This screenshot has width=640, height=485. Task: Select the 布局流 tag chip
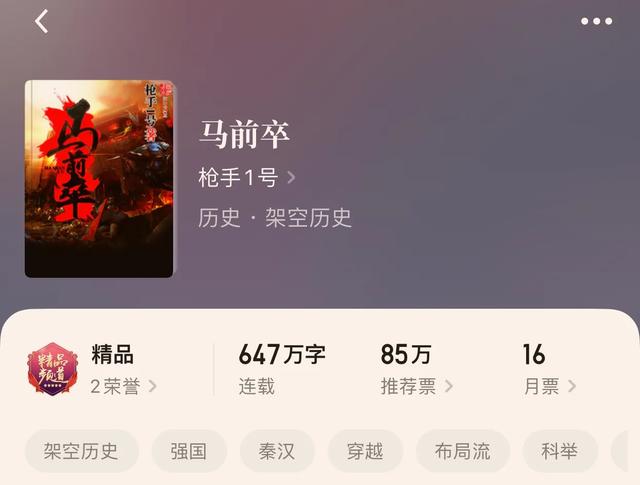point(463,451)
